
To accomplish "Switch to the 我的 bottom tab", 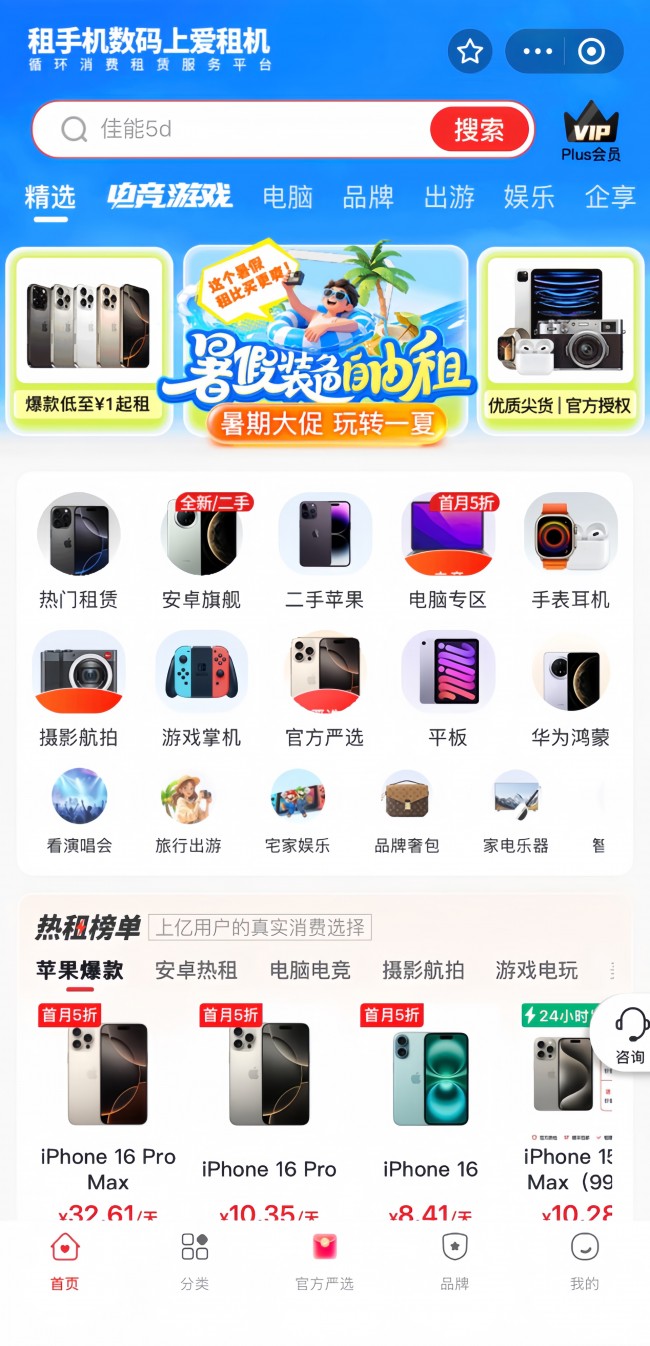I will pos(584,1262).
